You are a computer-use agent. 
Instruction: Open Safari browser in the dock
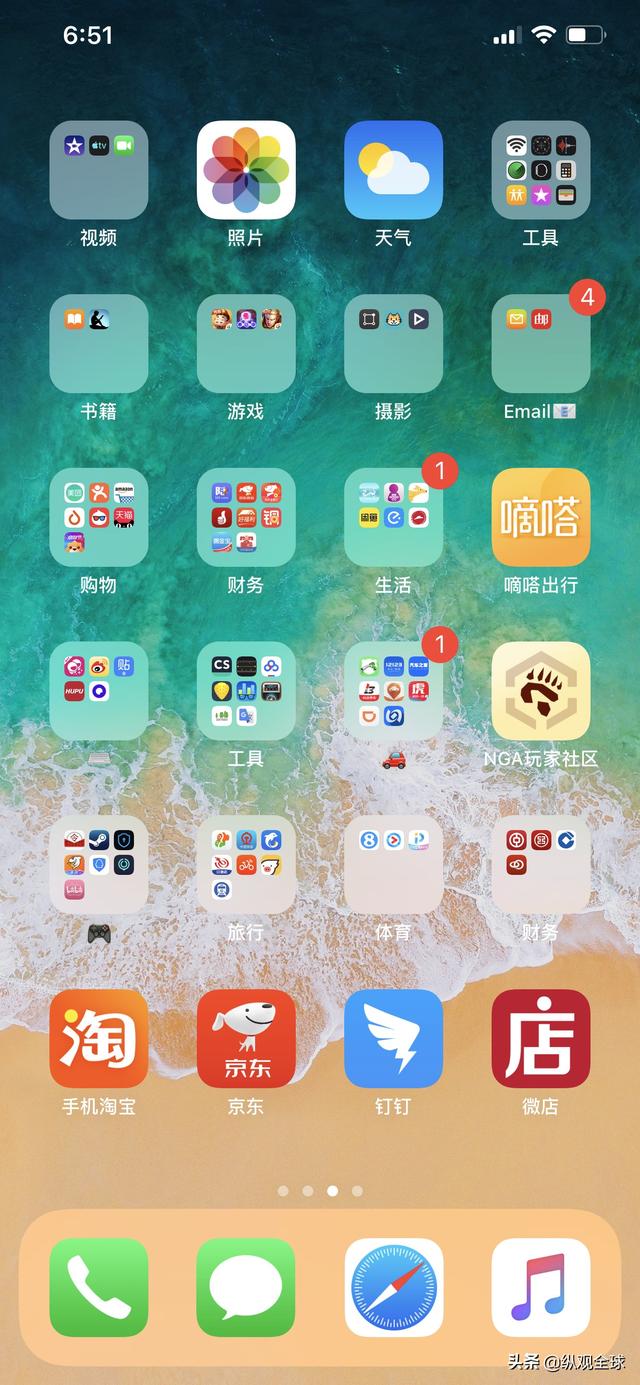click(393, 1287)
